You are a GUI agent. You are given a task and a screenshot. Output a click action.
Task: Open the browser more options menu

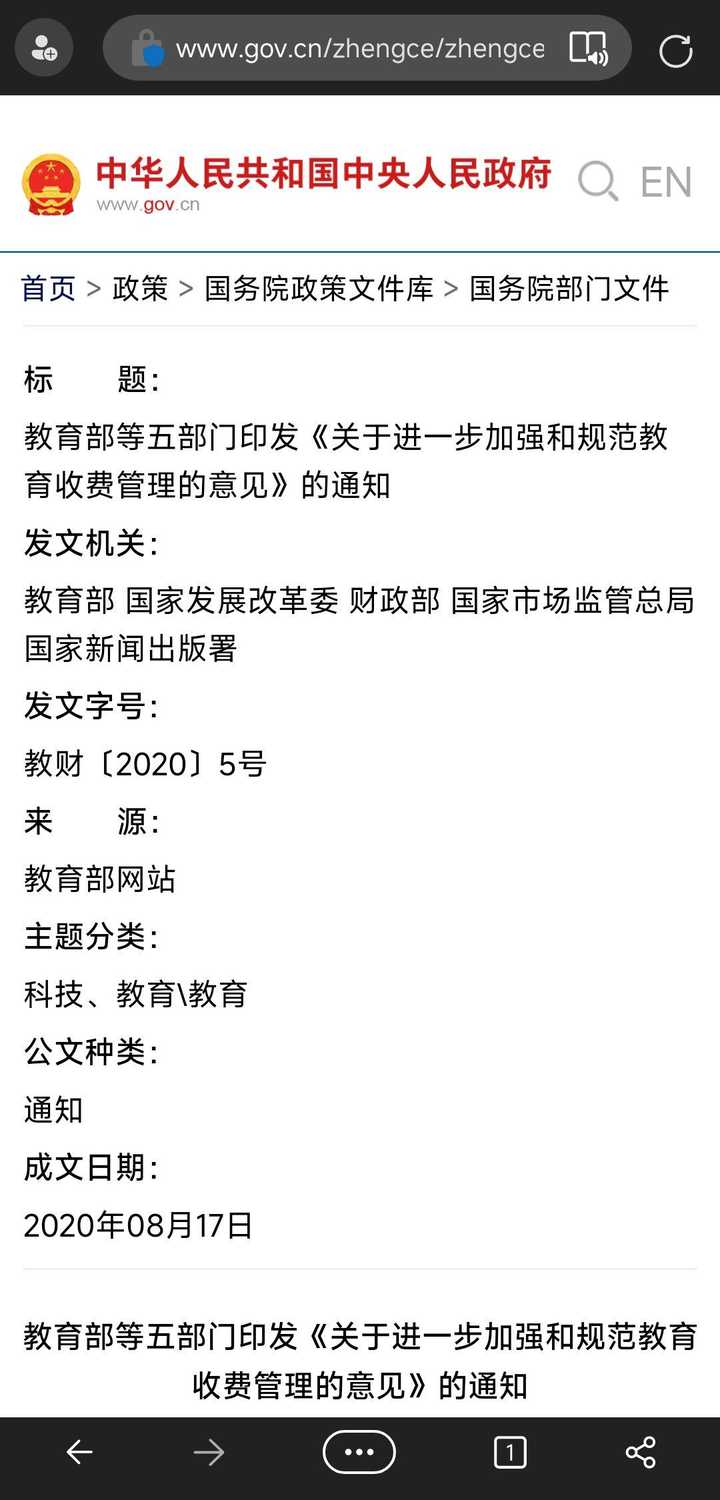point(359,1452)
